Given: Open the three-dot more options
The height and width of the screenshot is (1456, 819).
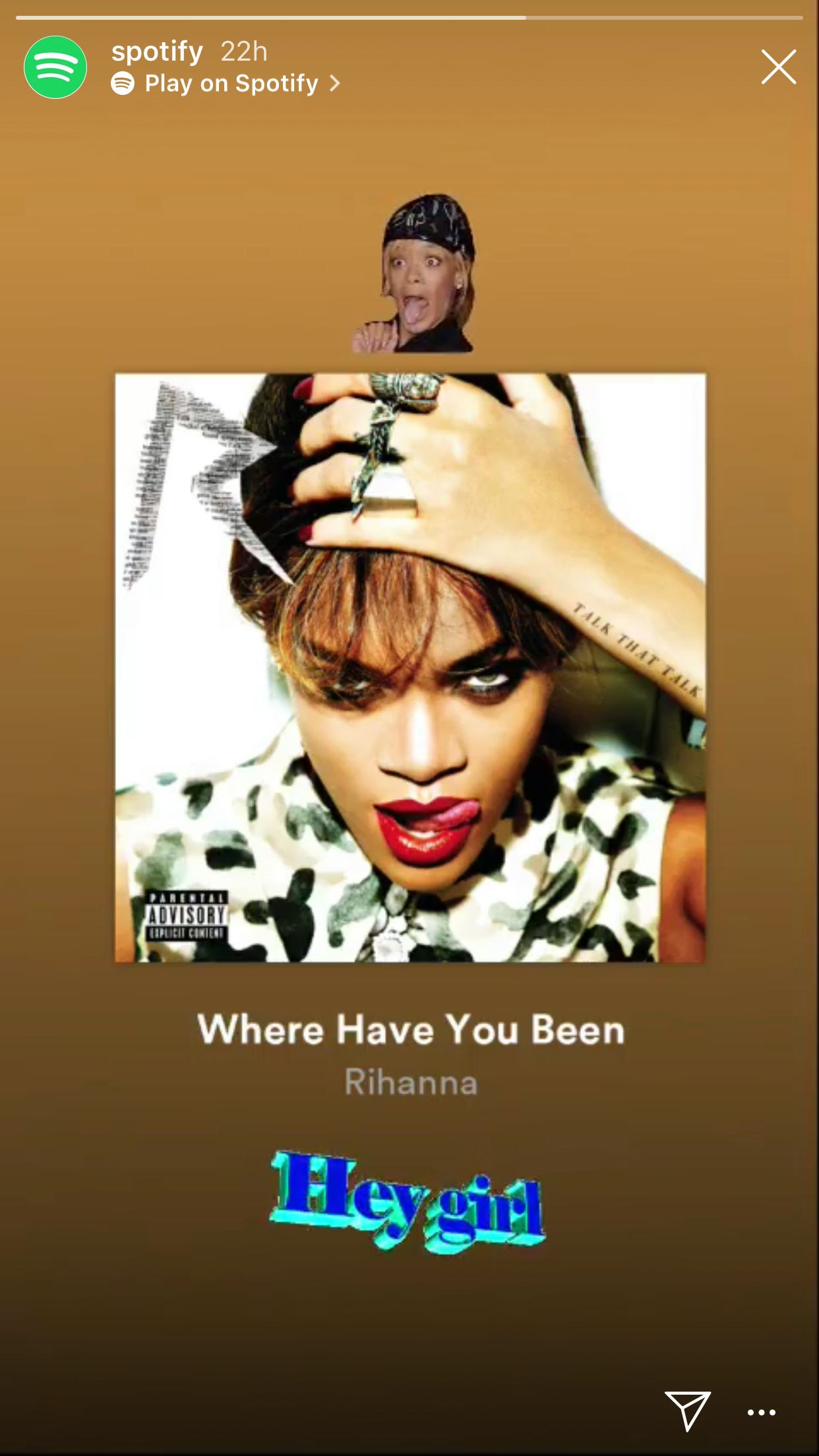Looking at the screenshot, I should pos(761,1412).
